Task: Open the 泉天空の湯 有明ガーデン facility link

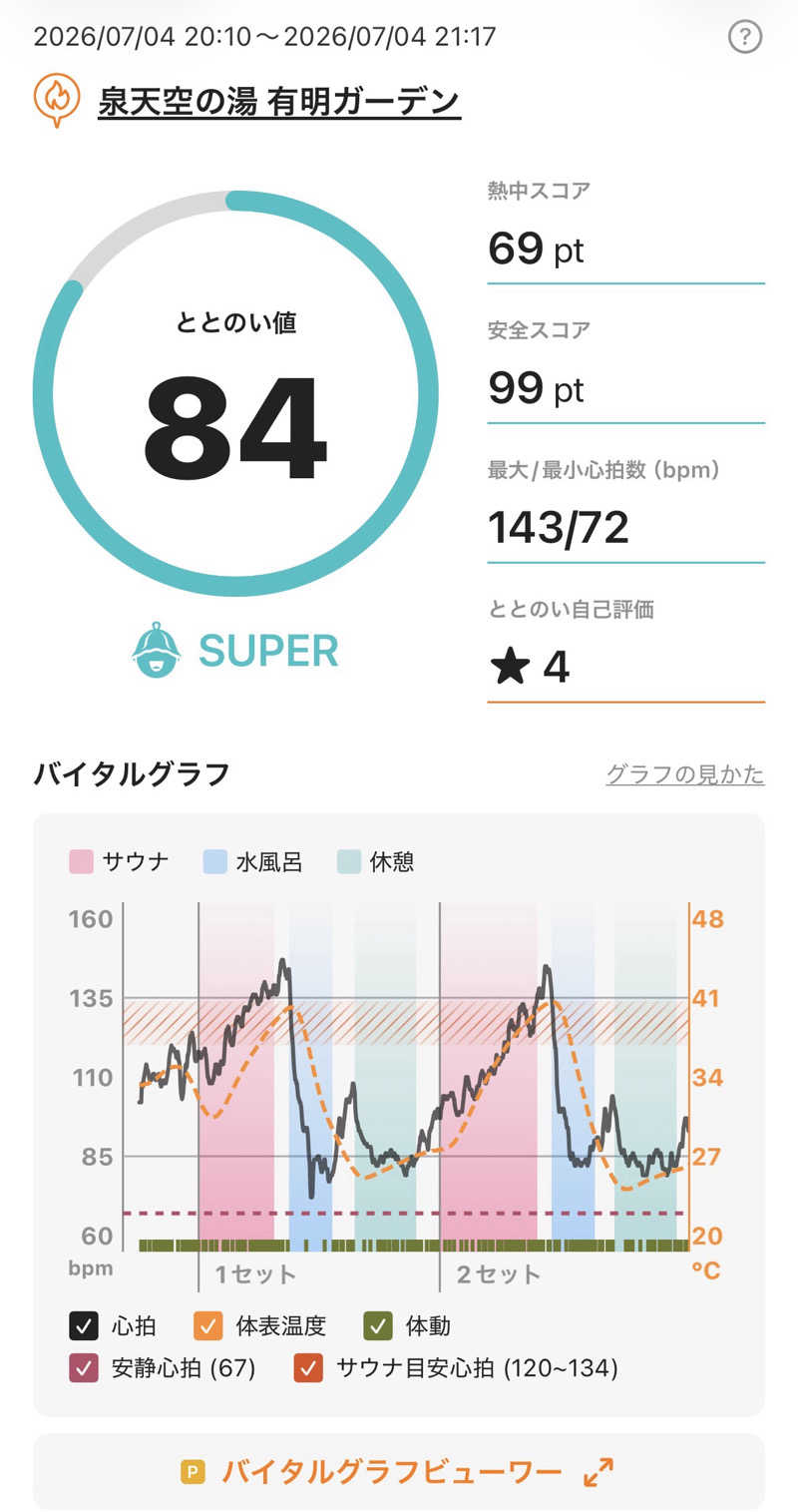Action: click(279, 101)
